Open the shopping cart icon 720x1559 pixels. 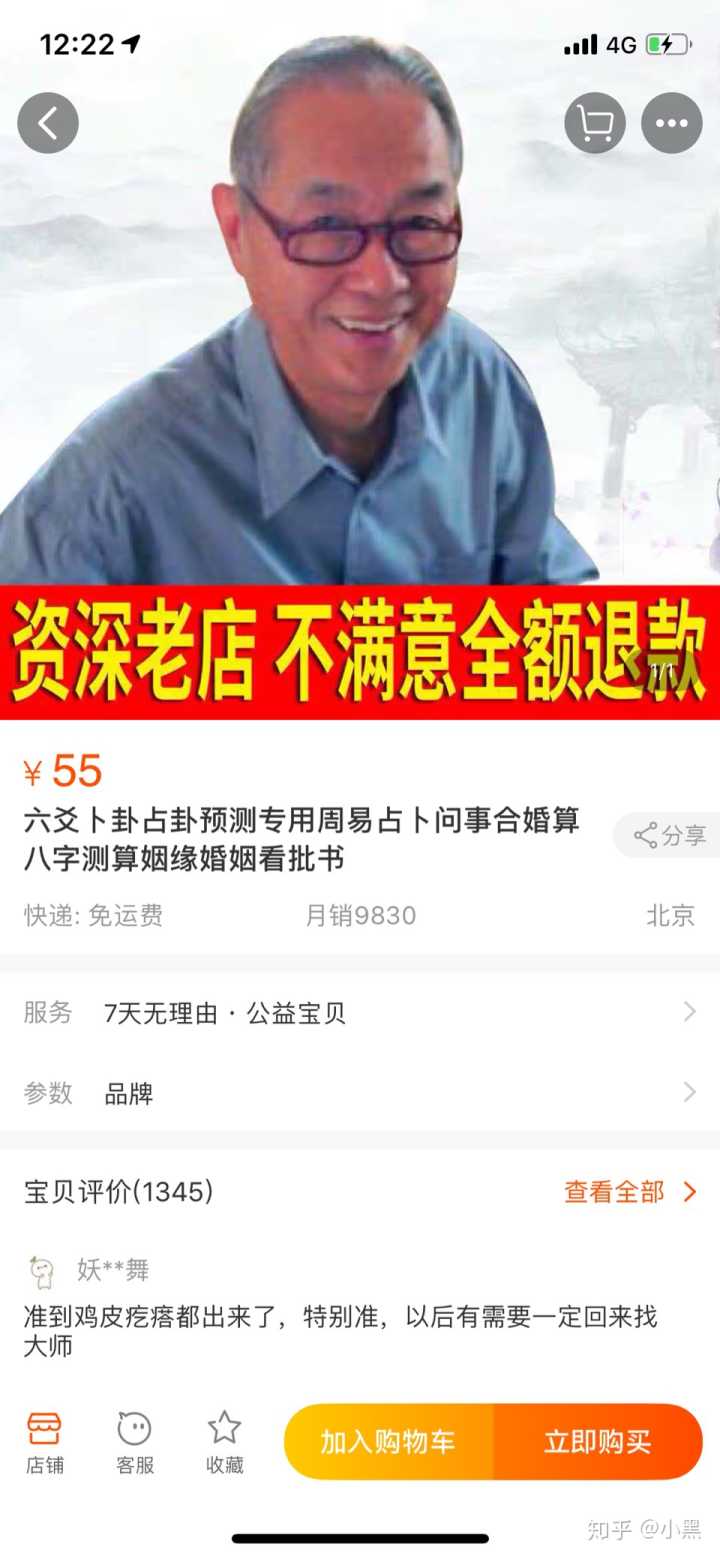coord(595,123)
